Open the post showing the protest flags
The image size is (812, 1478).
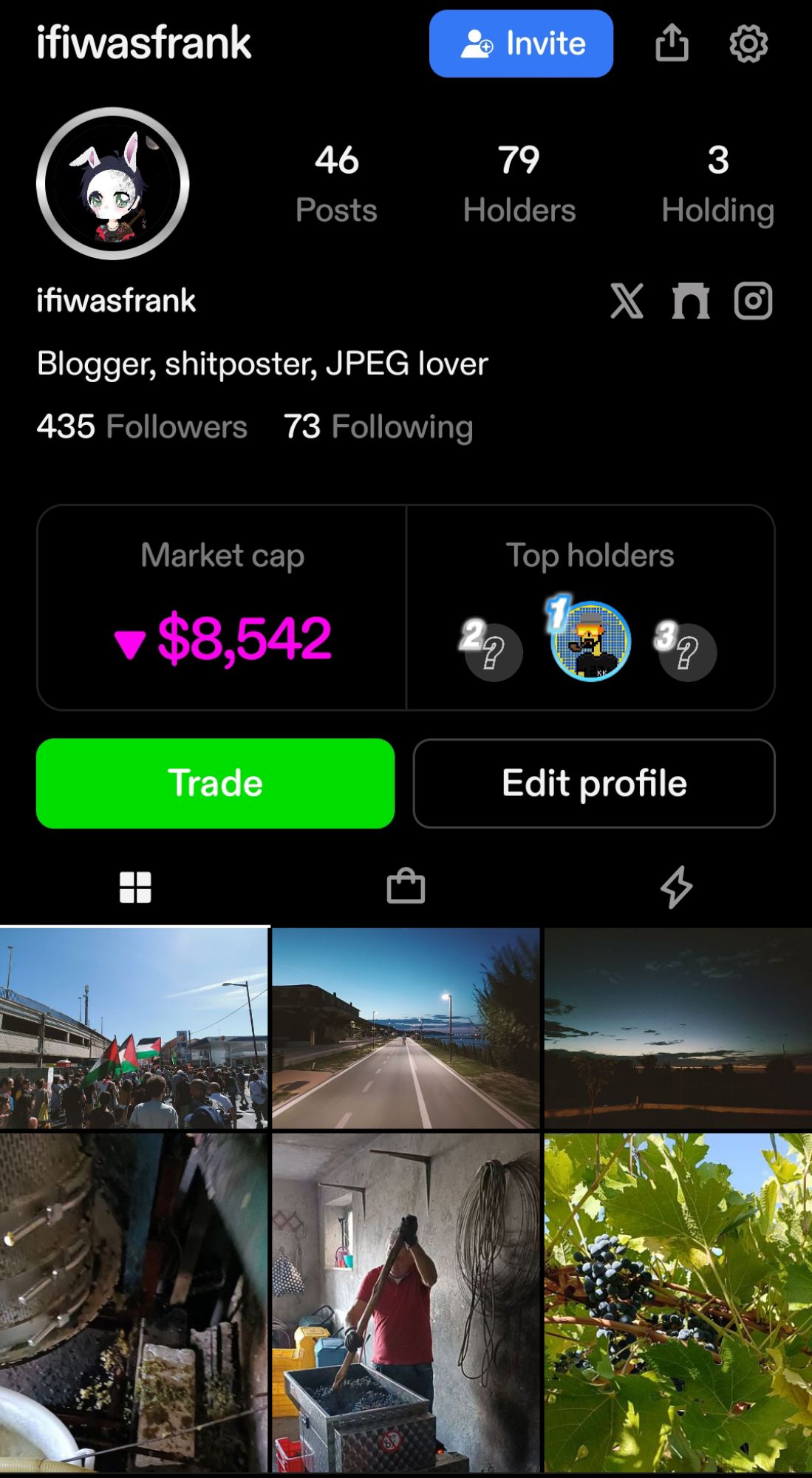tap(134, 1028)
